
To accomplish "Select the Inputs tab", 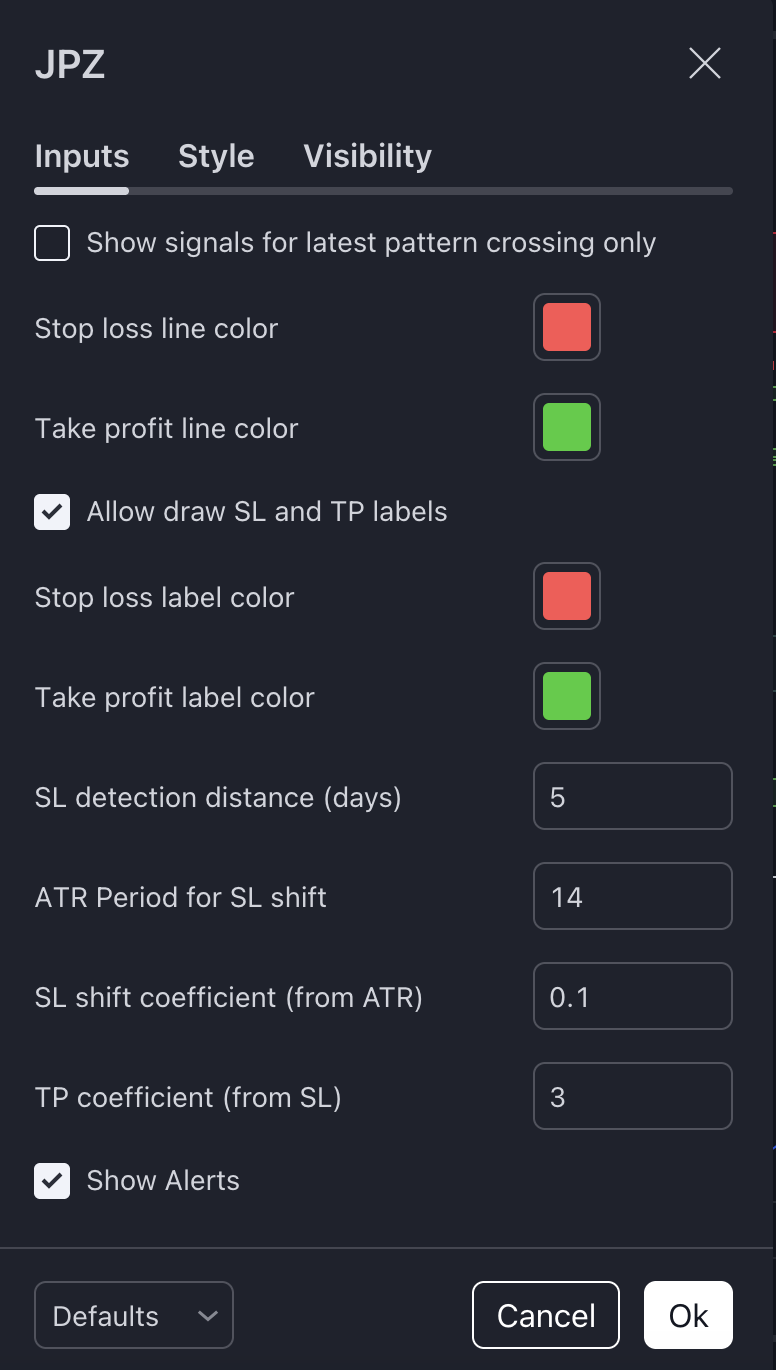I will coord(82,156).
